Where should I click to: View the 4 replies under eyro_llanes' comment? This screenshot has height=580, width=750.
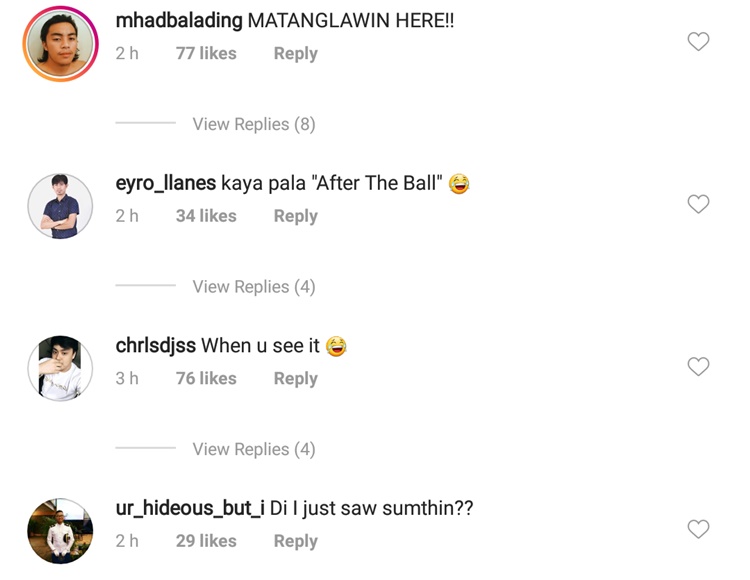point(253,287)
